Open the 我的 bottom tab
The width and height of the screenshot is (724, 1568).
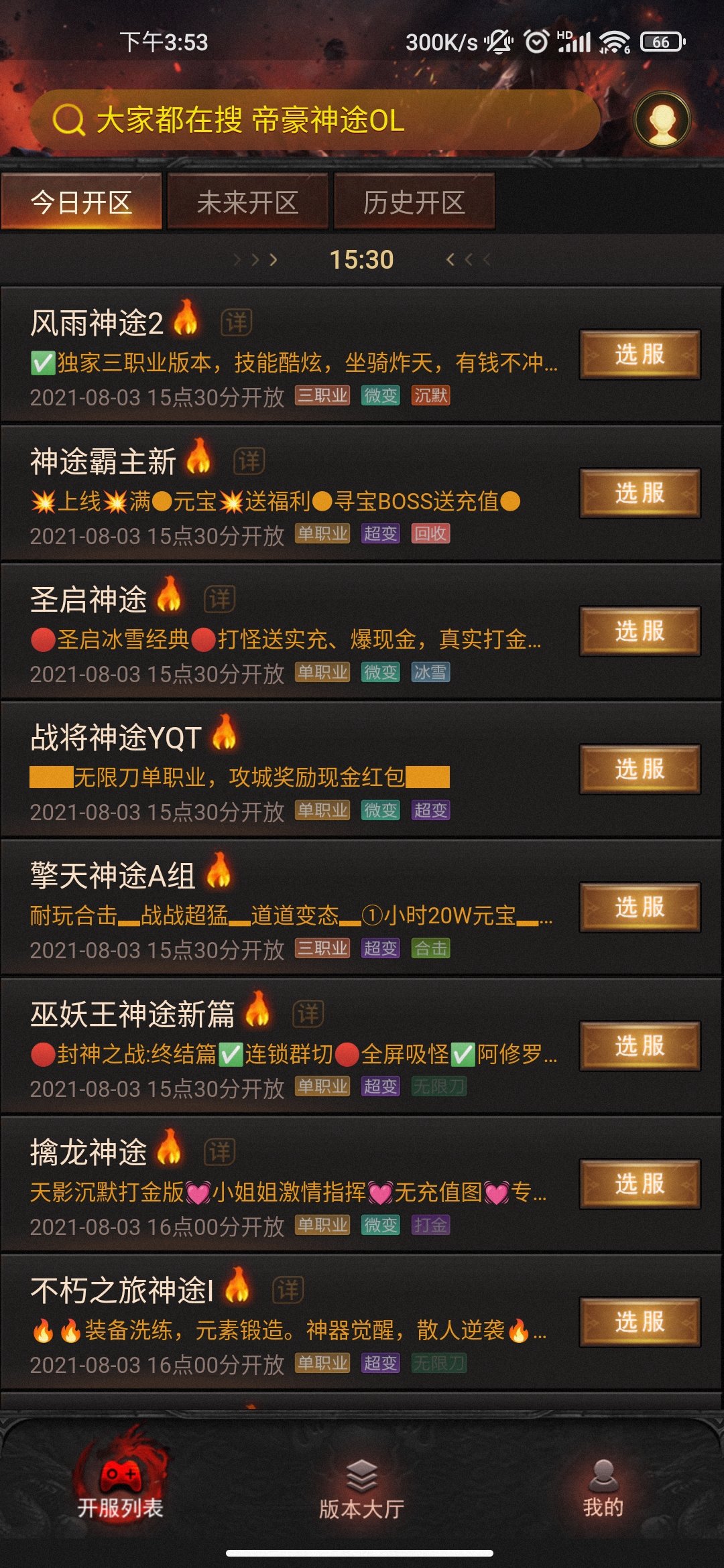(x=603, y=1491)
